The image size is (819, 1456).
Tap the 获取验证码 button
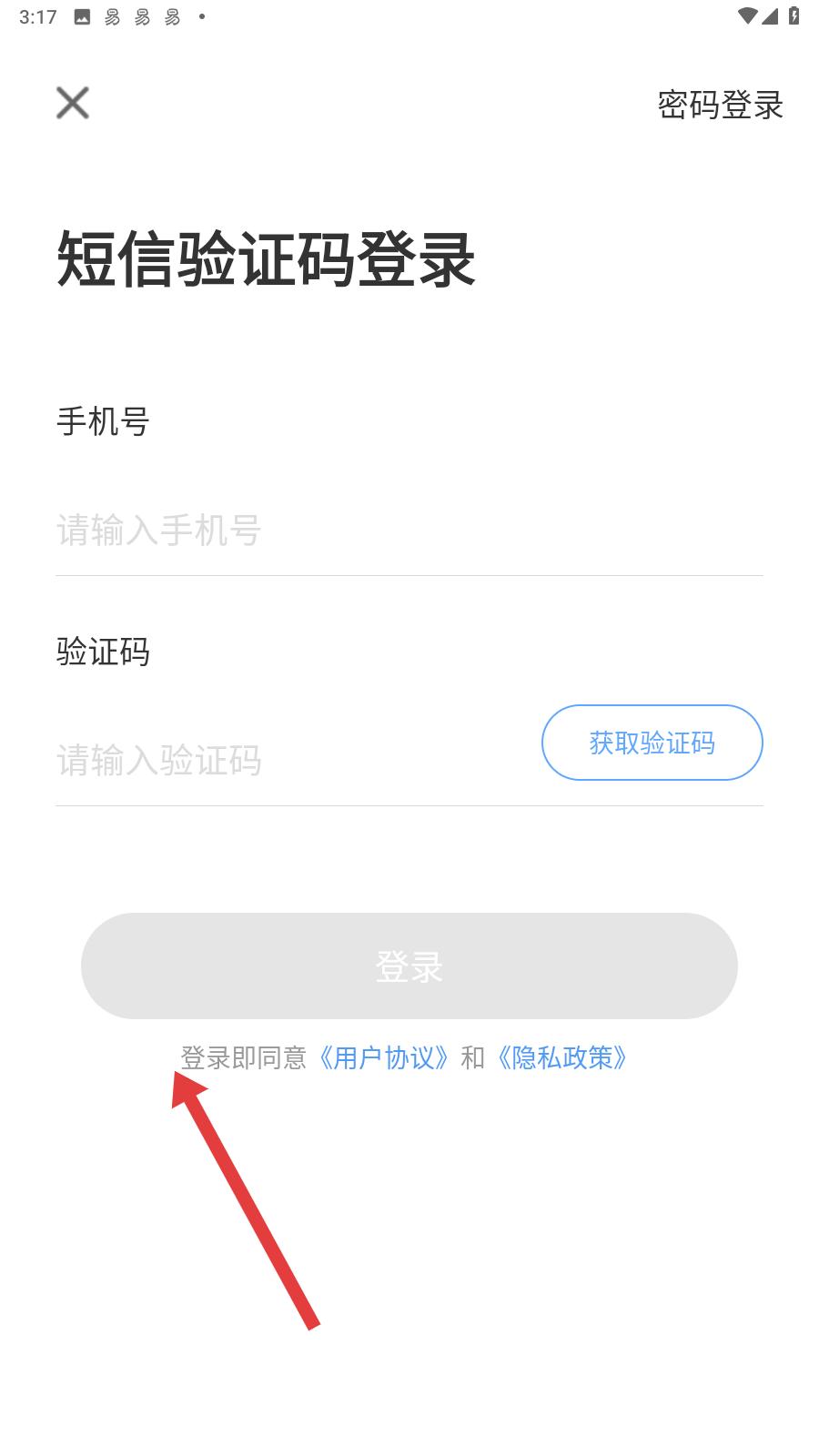(652, 743)
